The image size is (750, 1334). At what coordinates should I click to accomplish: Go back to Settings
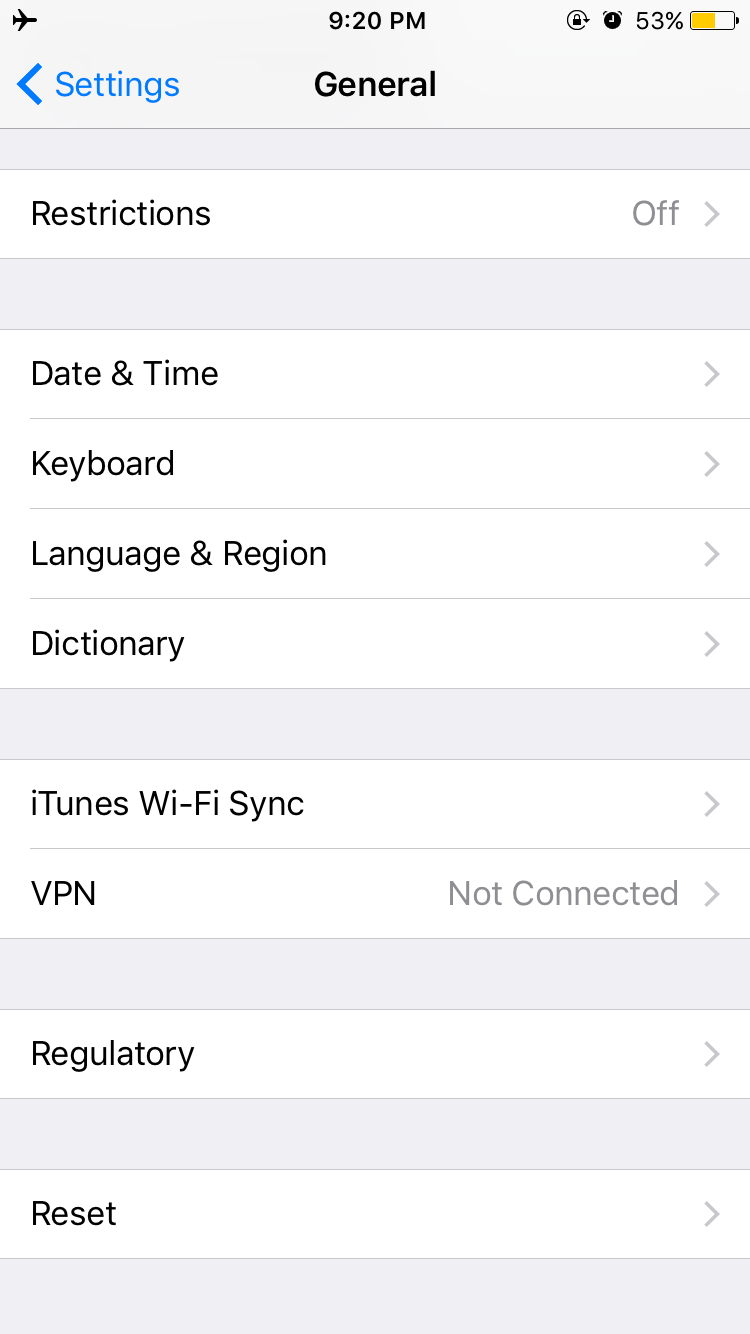(98, 85)
